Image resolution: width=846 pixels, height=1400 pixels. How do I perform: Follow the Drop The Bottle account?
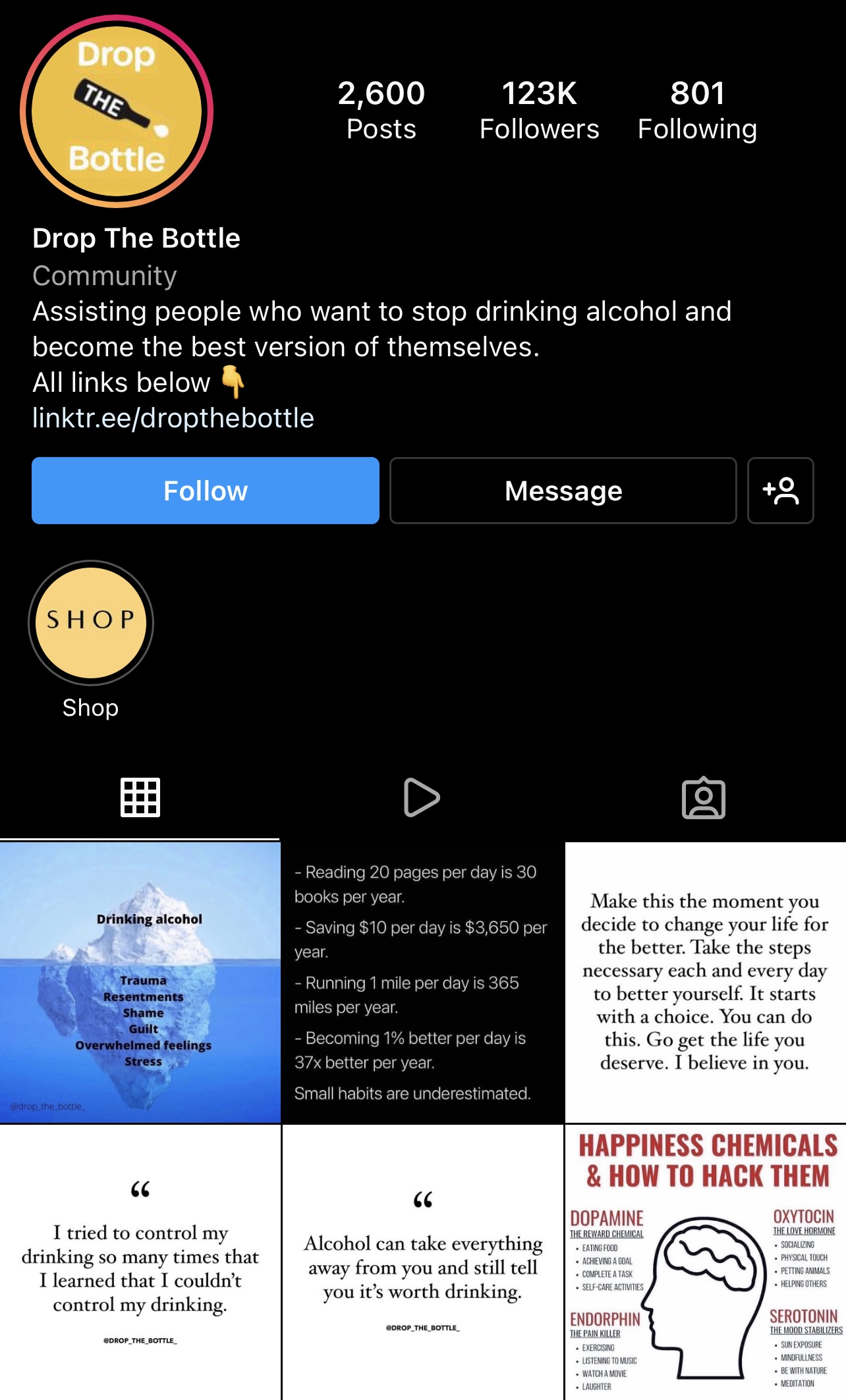(x=206, y=491)
